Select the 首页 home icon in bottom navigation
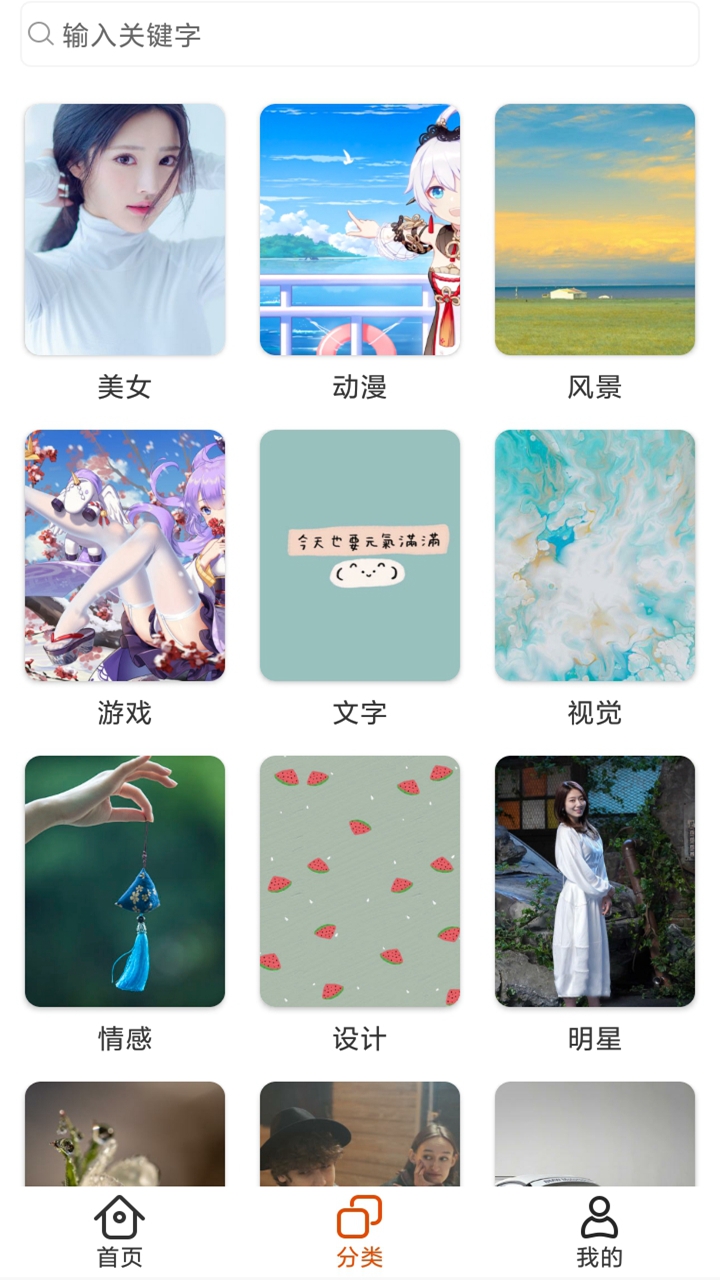Image resolution: width=720 pixels, height=1280 pixels. coord(119,1216)
